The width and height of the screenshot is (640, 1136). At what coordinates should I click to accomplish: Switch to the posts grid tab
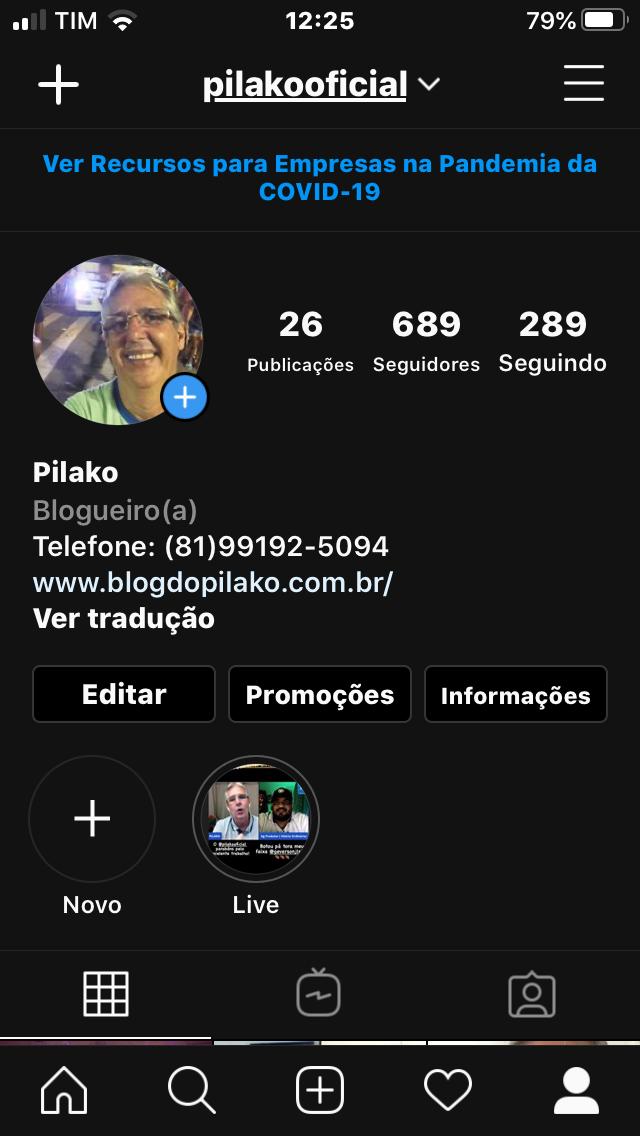pos(106,993)
